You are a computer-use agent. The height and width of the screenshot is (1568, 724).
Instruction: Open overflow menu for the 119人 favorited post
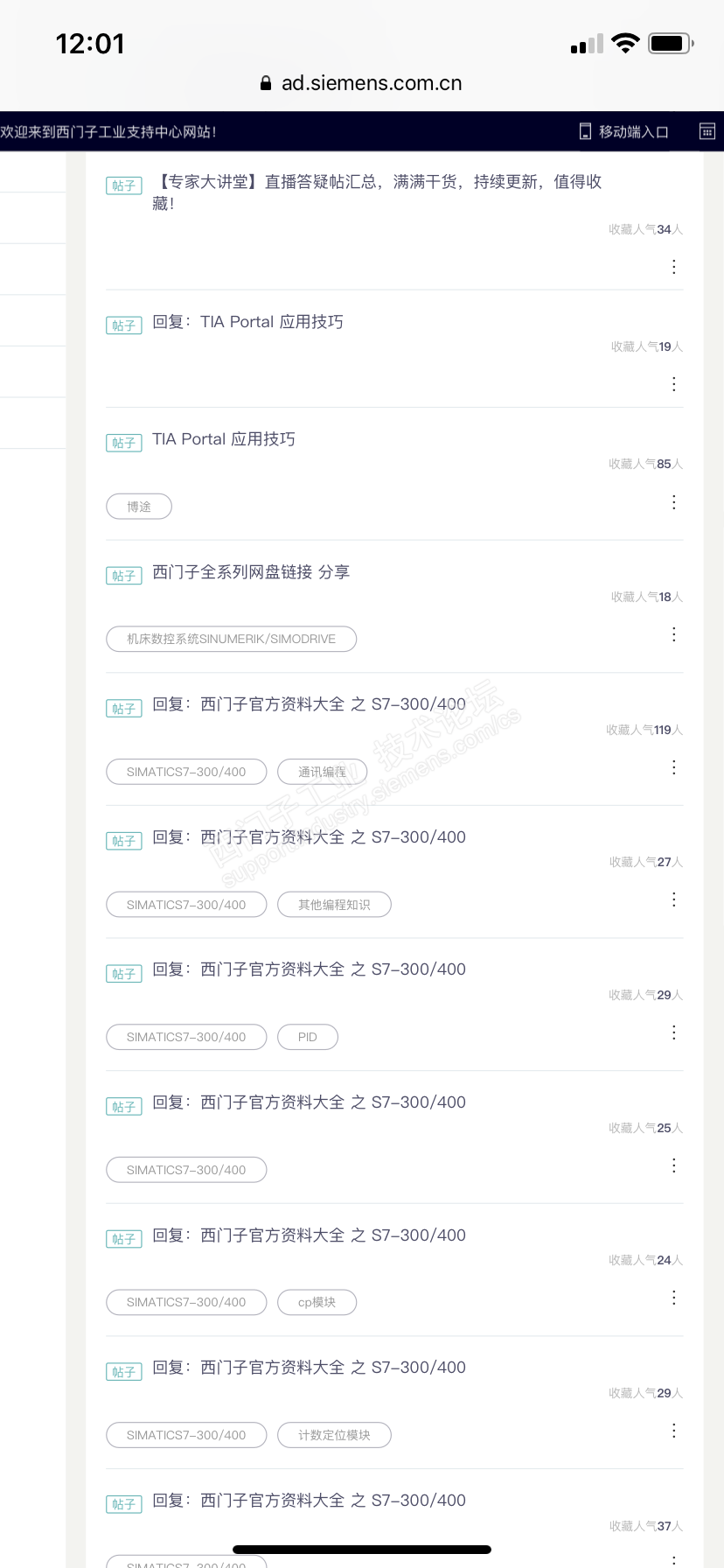click(673, 767)
